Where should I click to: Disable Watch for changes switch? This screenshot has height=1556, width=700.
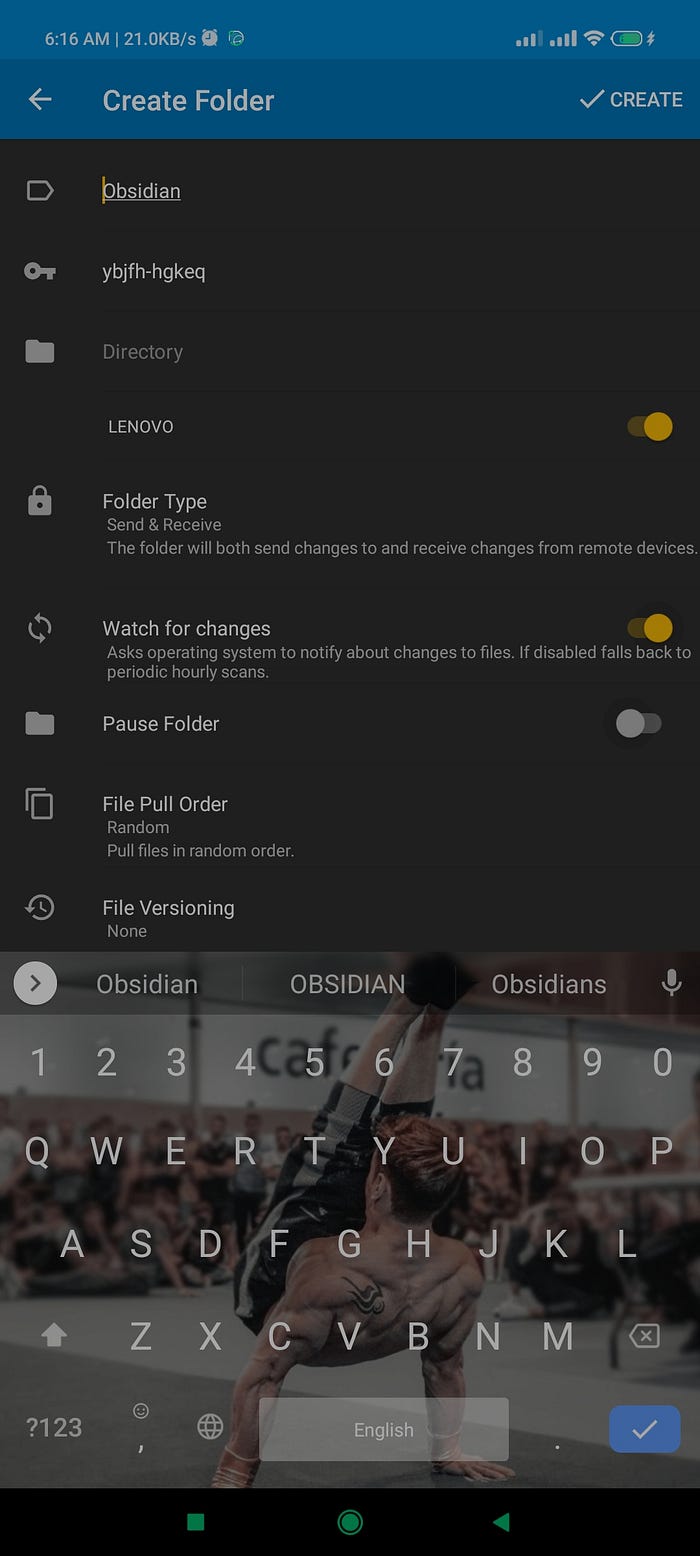pyautogui.click(x=649, y=628)
